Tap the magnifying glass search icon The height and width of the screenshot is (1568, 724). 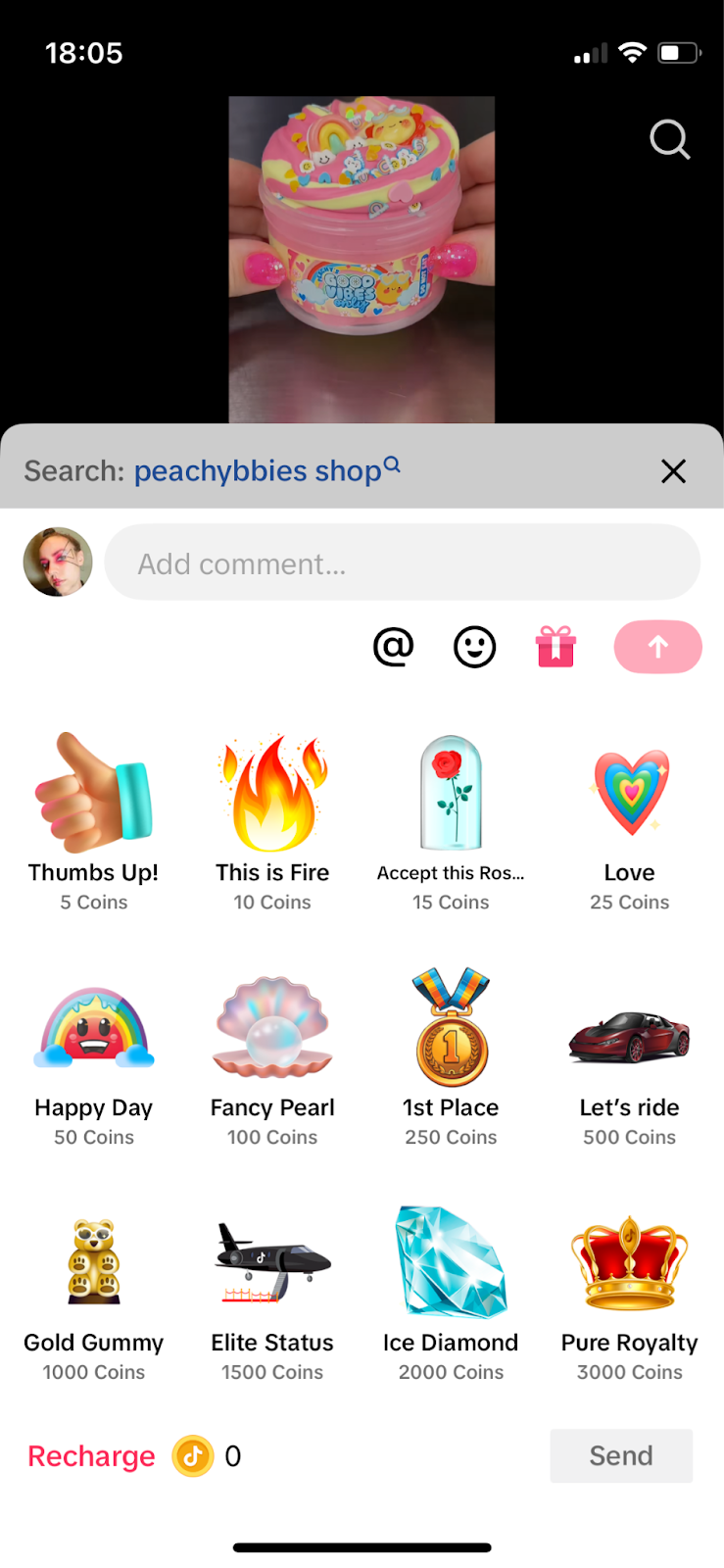[670, 140]
